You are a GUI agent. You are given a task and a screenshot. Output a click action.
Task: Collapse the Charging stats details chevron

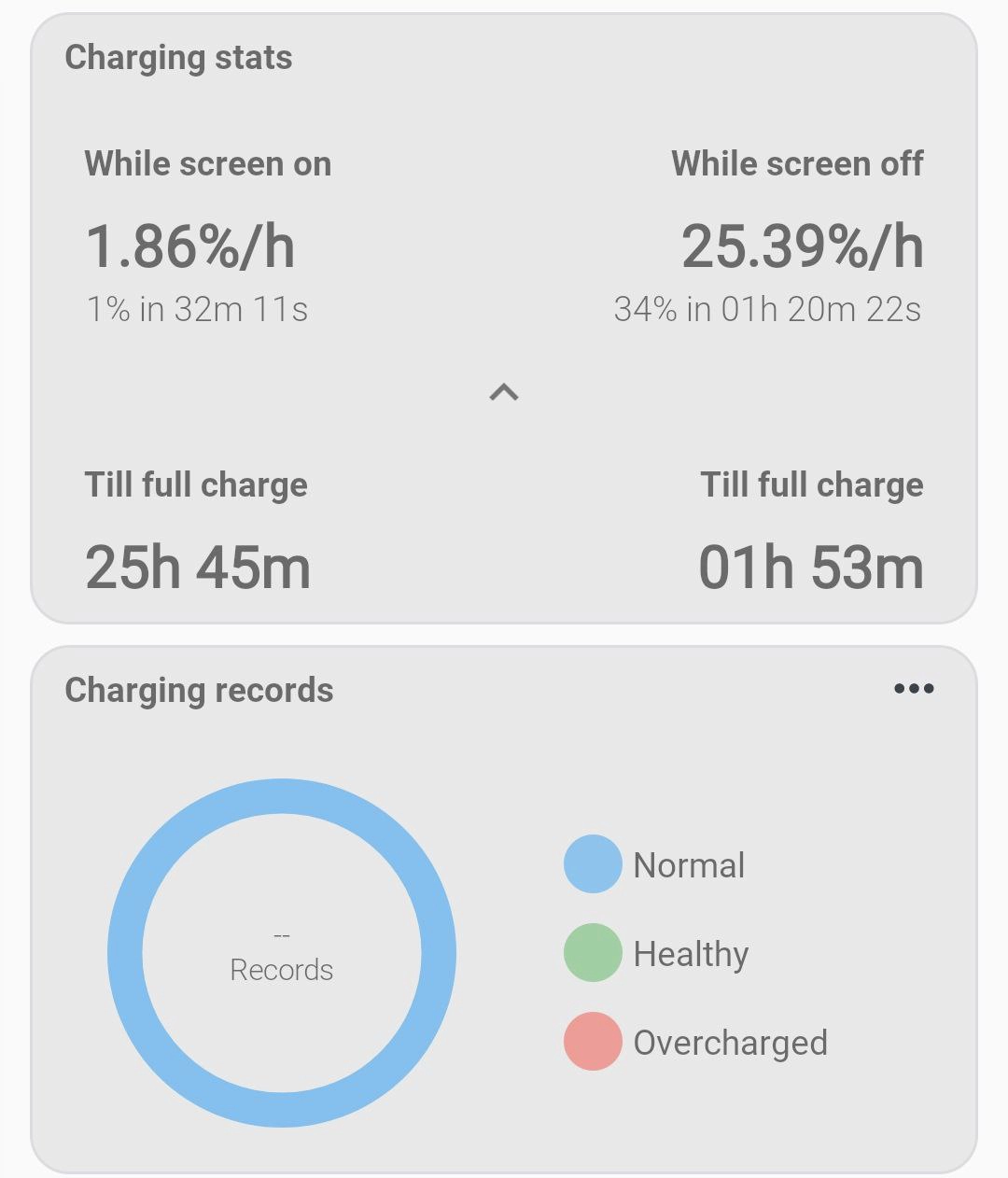pyautogui.click(x=504, y=392)
